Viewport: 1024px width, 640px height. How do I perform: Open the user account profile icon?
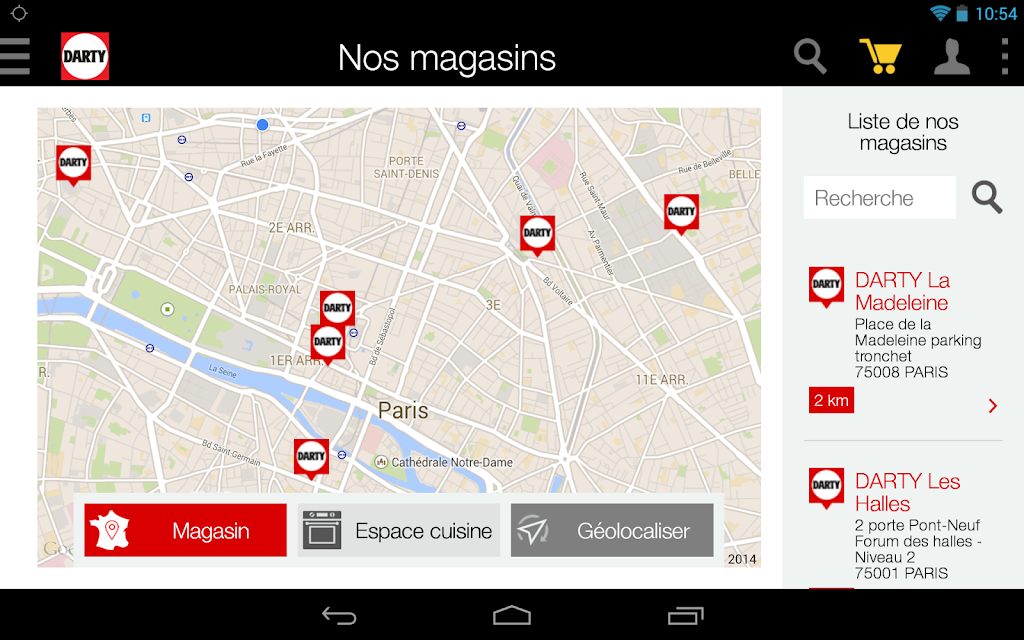point(952,56)
